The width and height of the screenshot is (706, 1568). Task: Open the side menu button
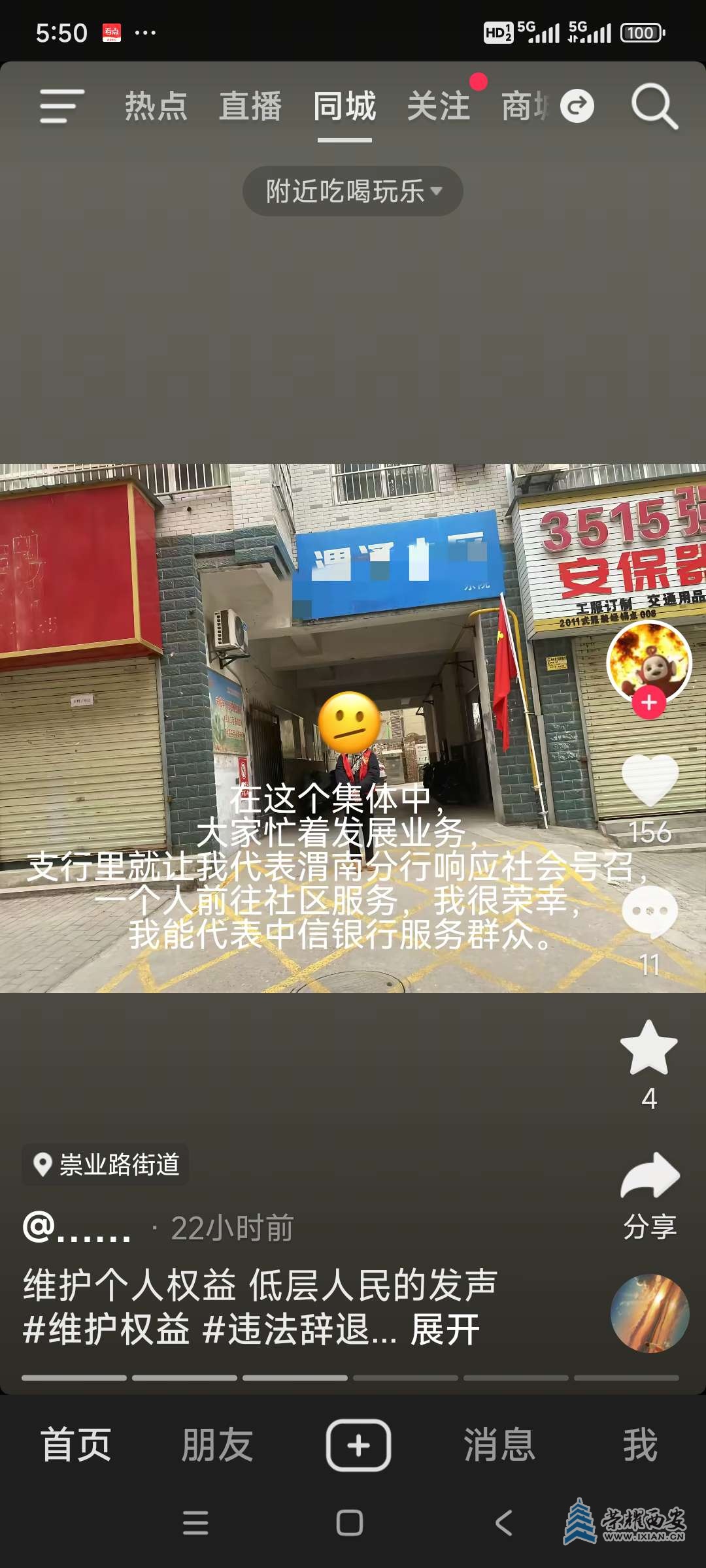(61, 106)
